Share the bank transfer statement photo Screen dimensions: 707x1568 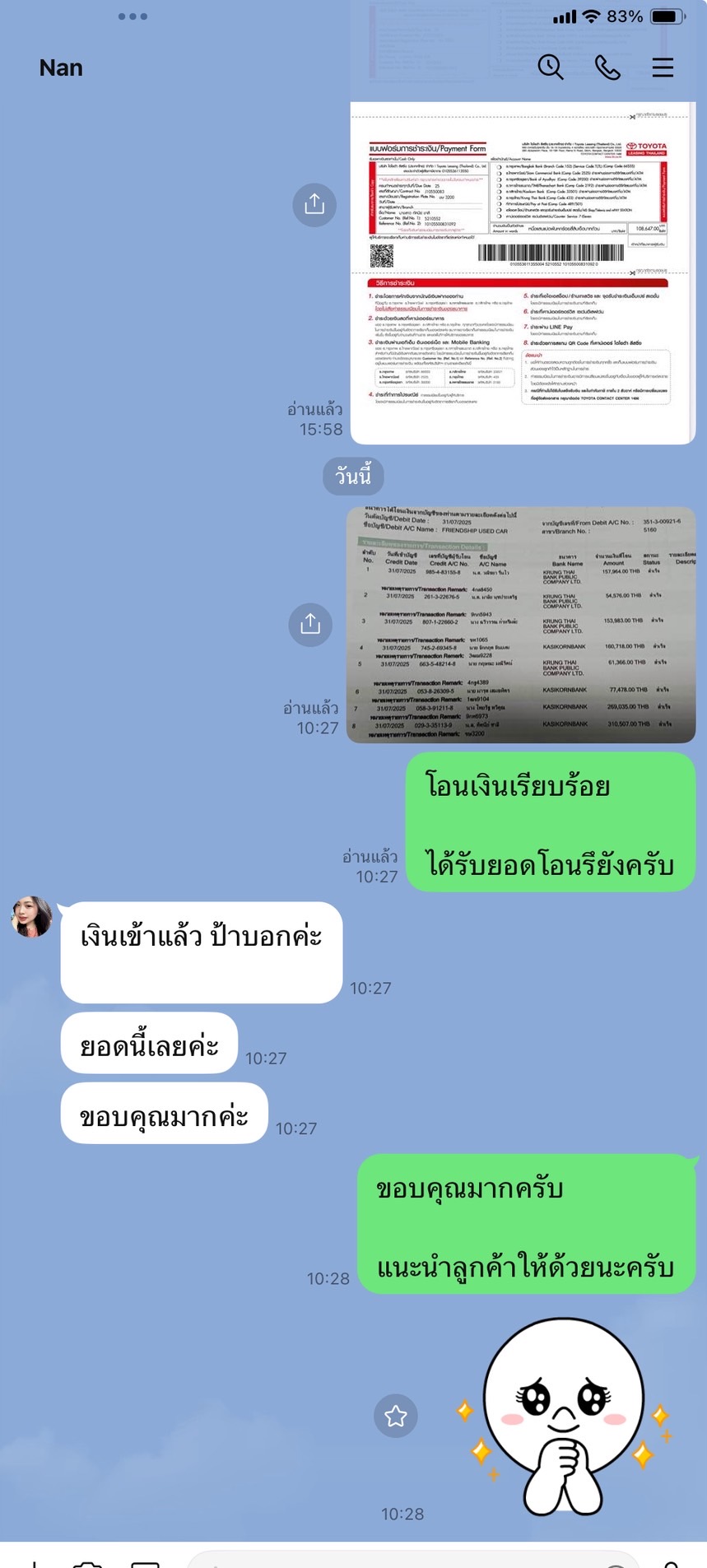pos(310,624)
